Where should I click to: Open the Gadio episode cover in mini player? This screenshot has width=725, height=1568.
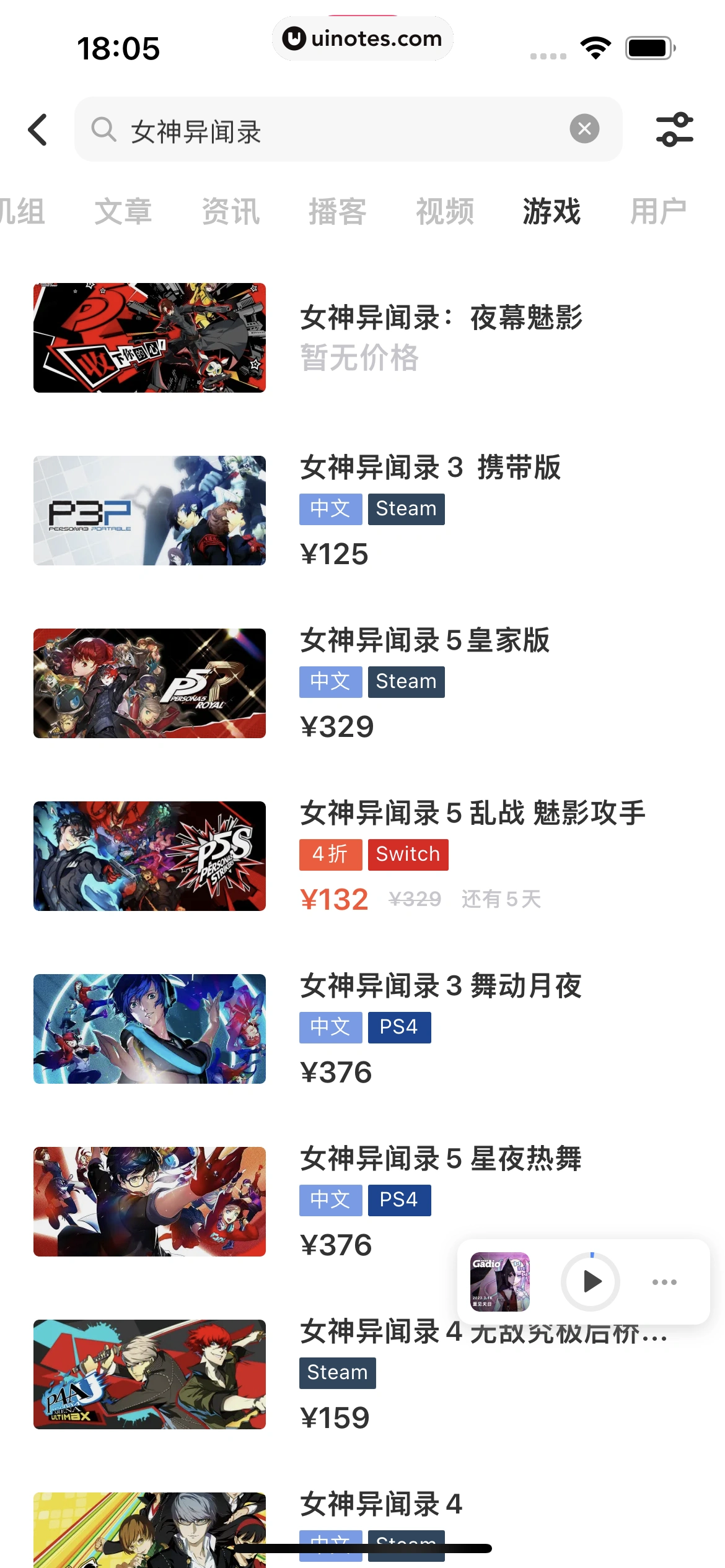[x=499, y=1283]
